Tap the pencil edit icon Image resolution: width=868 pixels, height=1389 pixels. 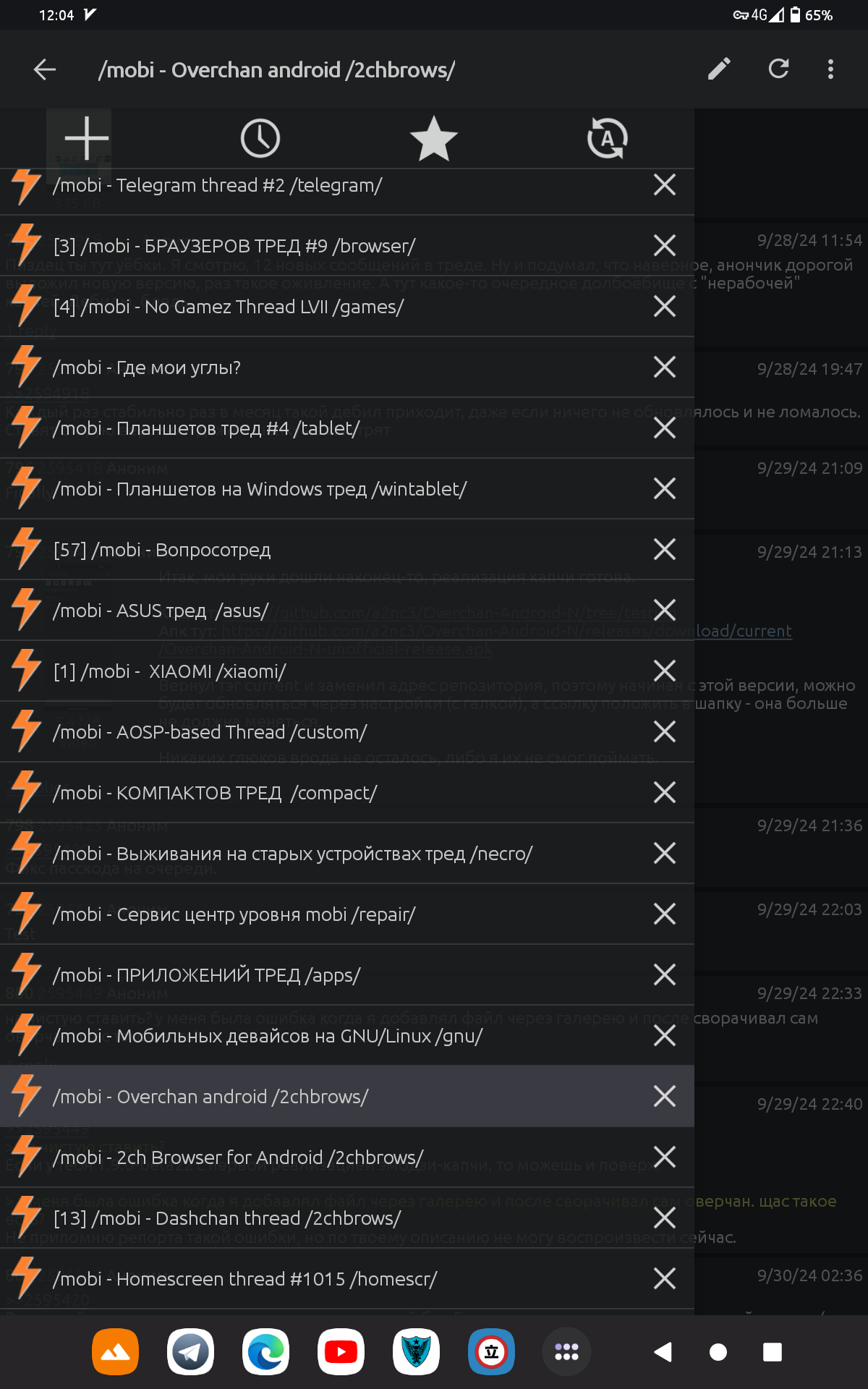tap(719, 69)
